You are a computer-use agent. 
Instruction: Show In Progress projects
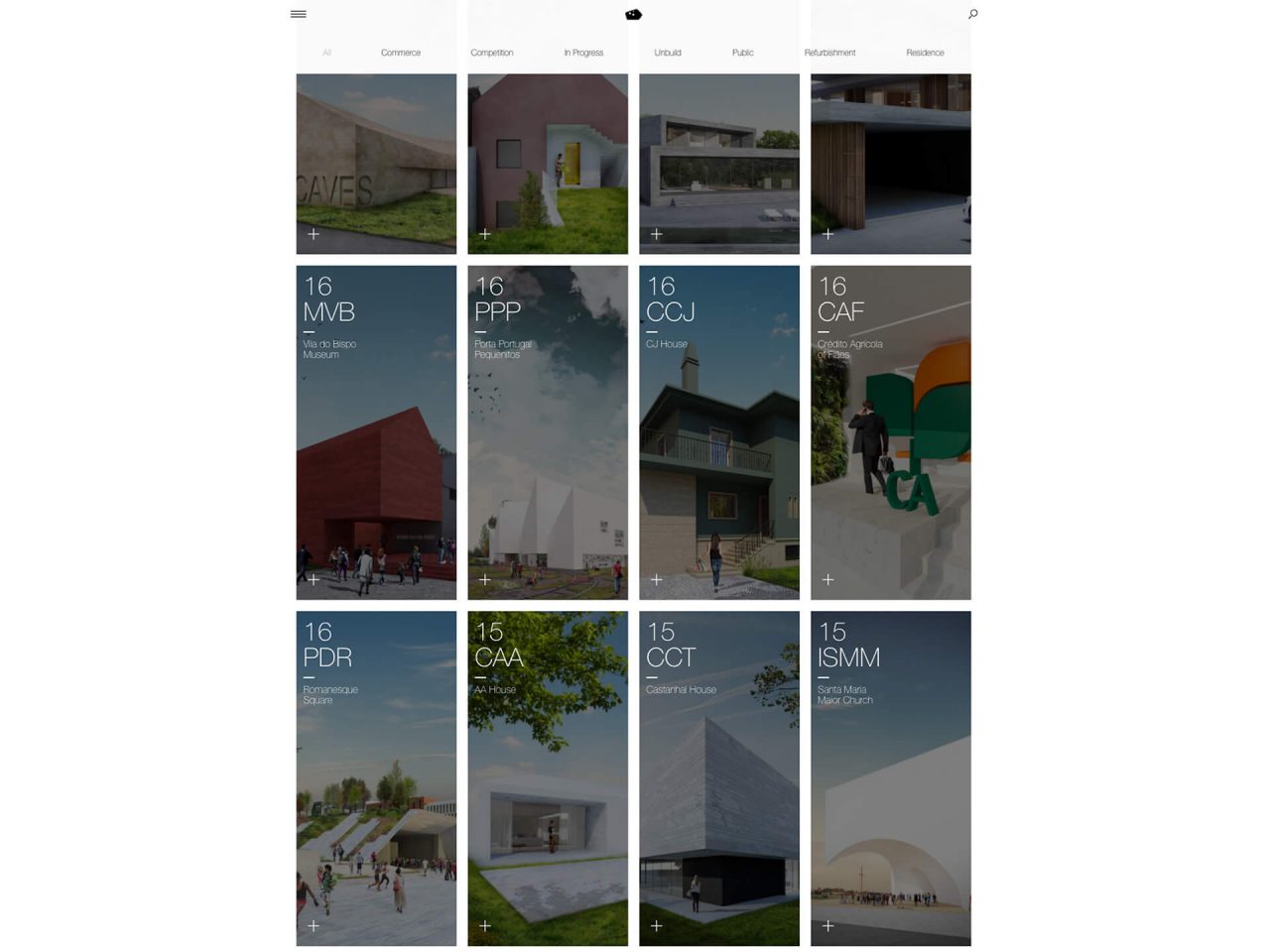coord(583,53)
